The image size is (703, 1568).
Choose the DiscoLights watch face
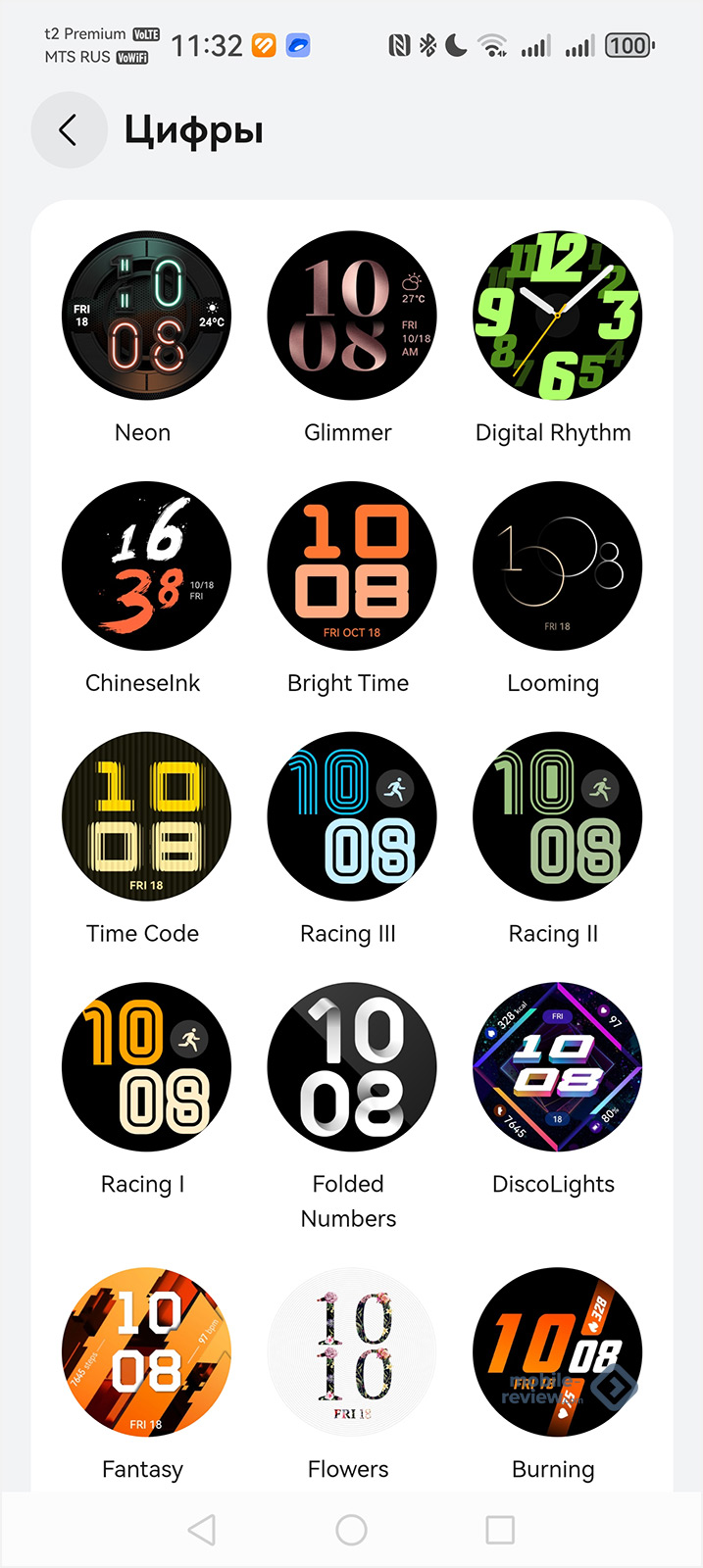pos(557,1067)
